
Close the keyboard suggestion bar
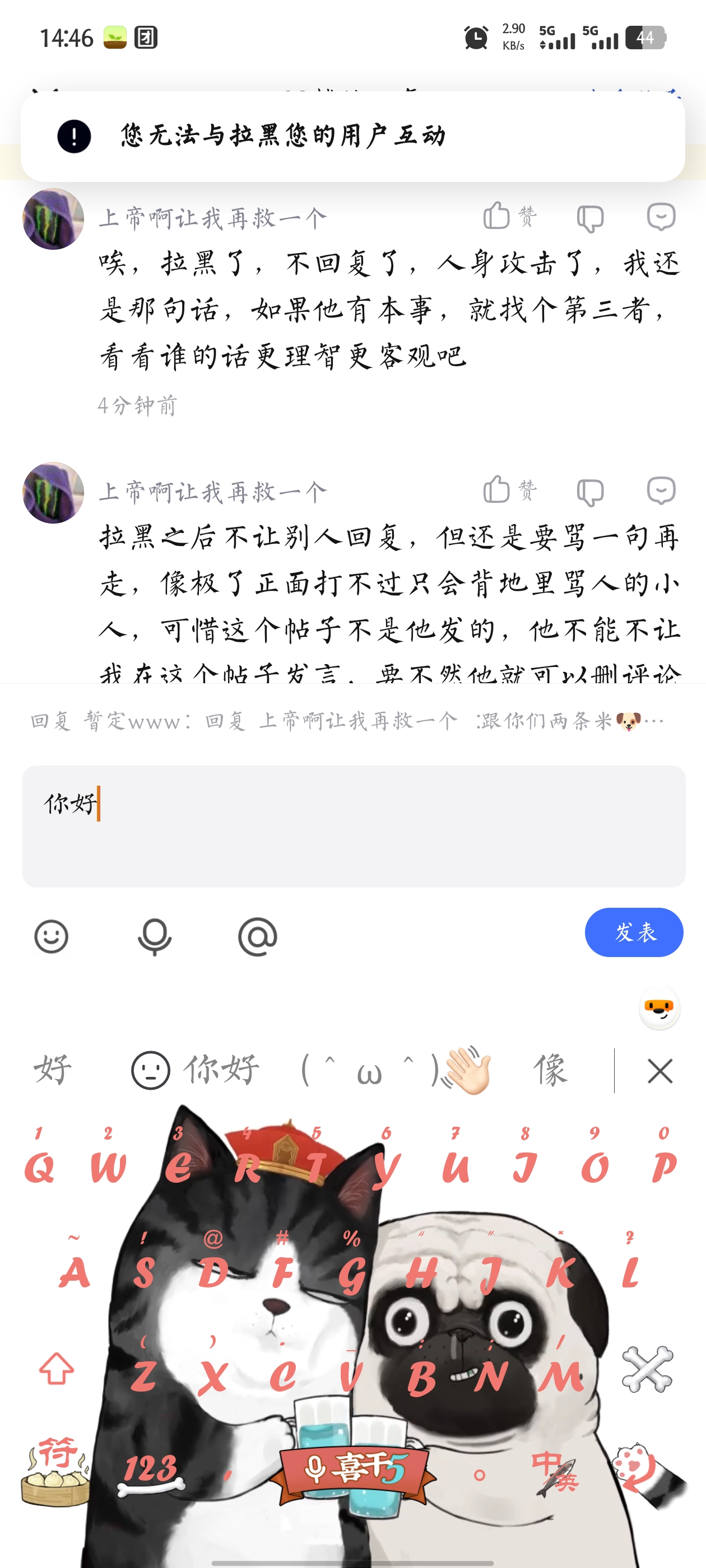[x=659, y=1071]
